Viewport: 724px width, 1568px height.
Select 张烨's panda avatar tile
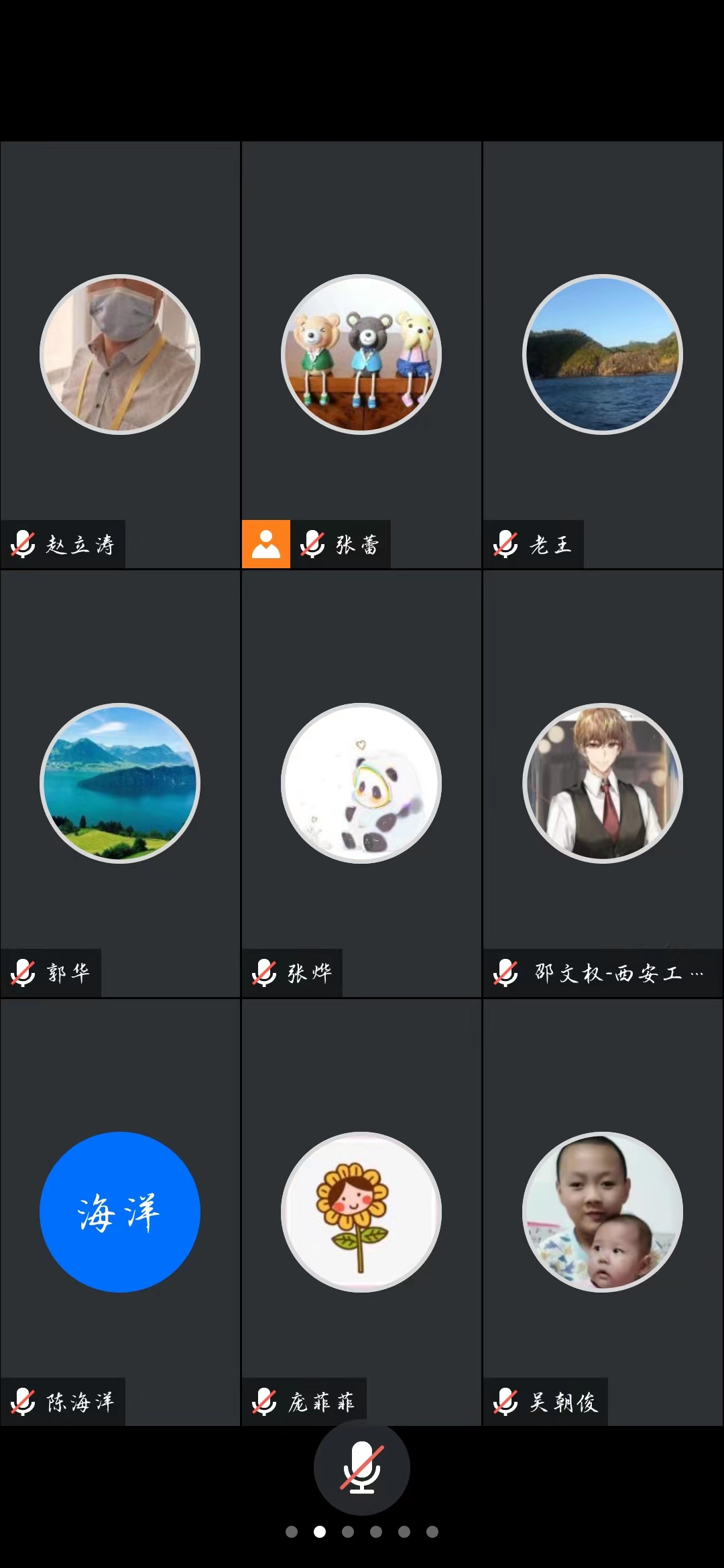point(361,783)
